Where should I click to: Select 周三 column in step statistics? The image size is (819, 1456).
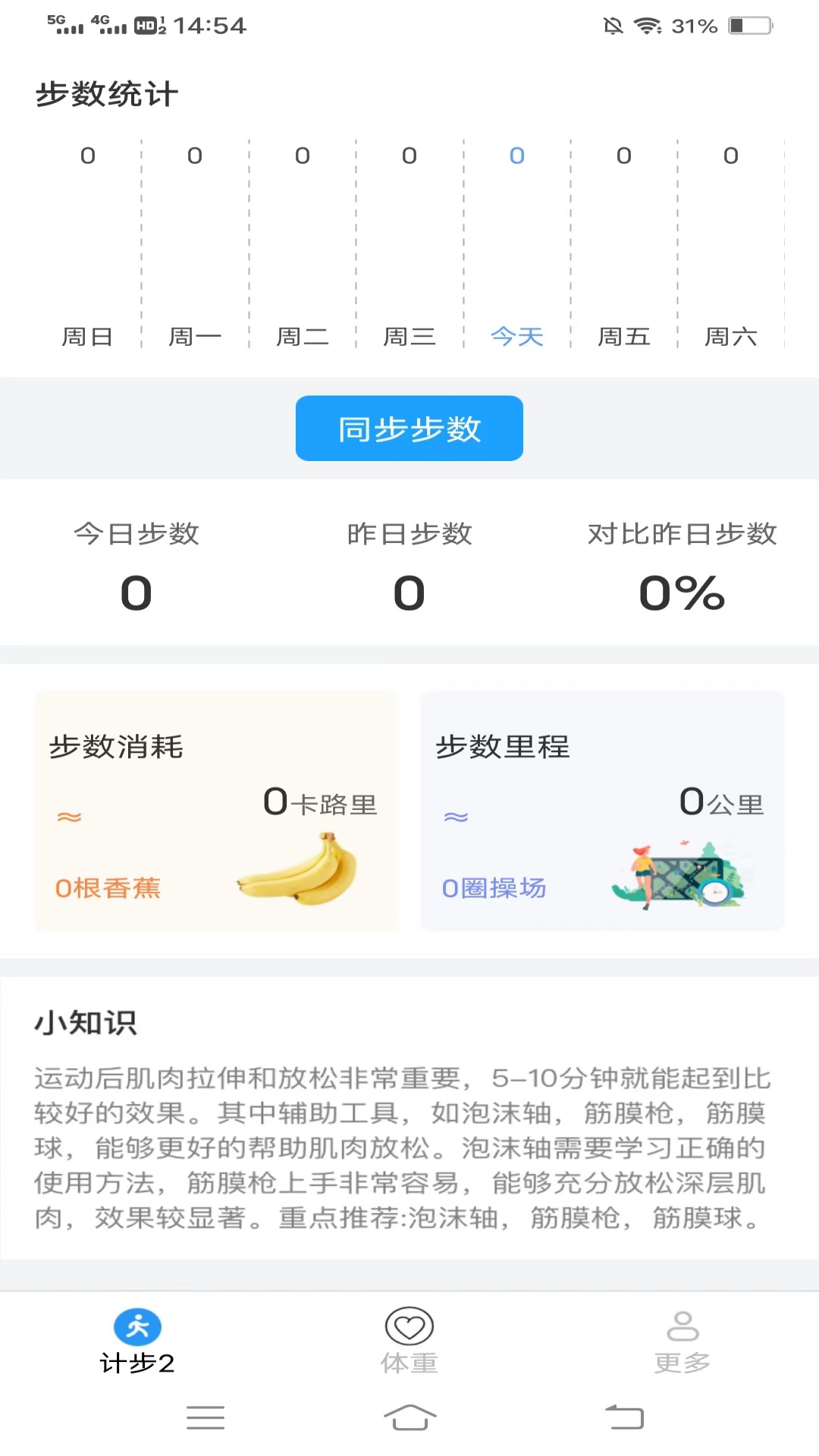[408, 336]
